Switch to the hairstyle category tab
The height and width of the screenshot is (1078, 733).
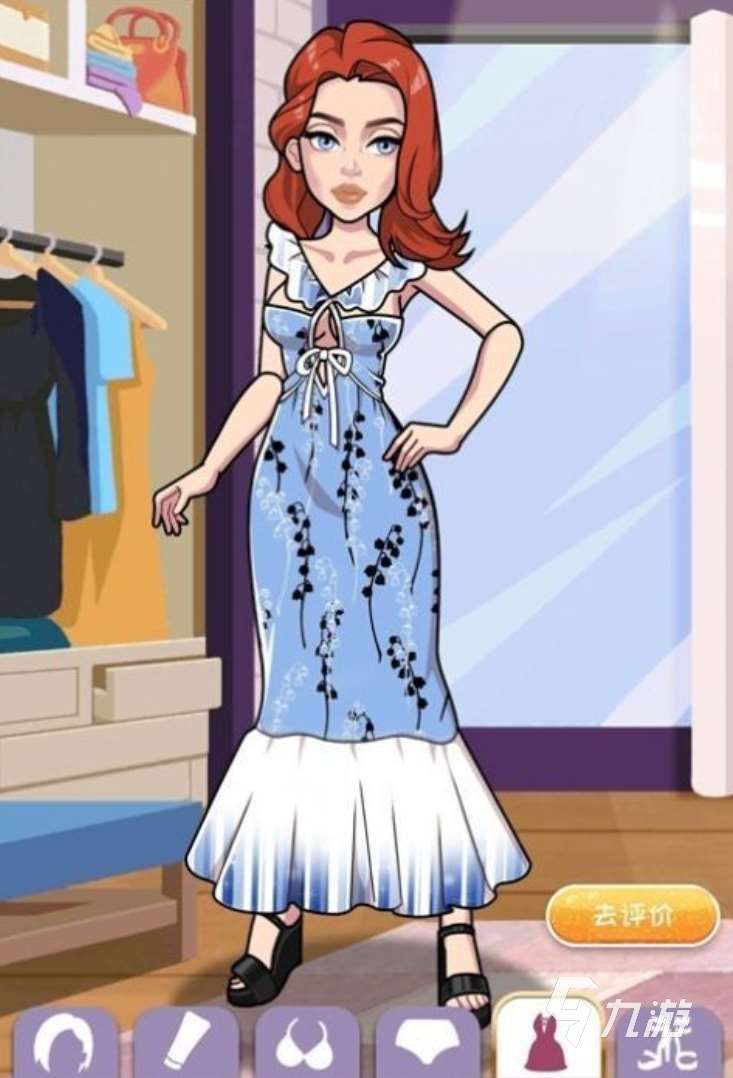coord(64,1043)
